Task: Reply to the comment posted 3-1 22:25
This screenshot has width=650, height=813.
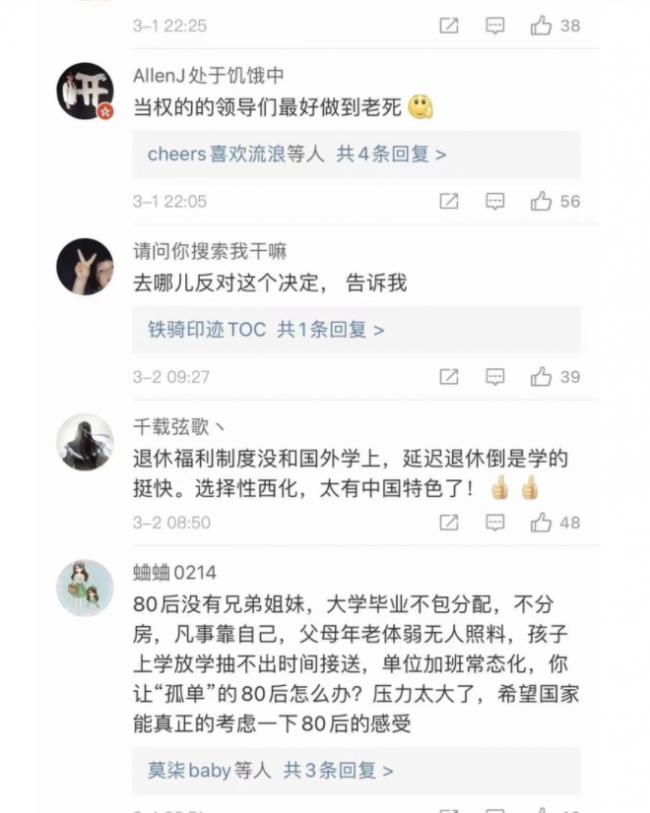Action: pos(495,26)
